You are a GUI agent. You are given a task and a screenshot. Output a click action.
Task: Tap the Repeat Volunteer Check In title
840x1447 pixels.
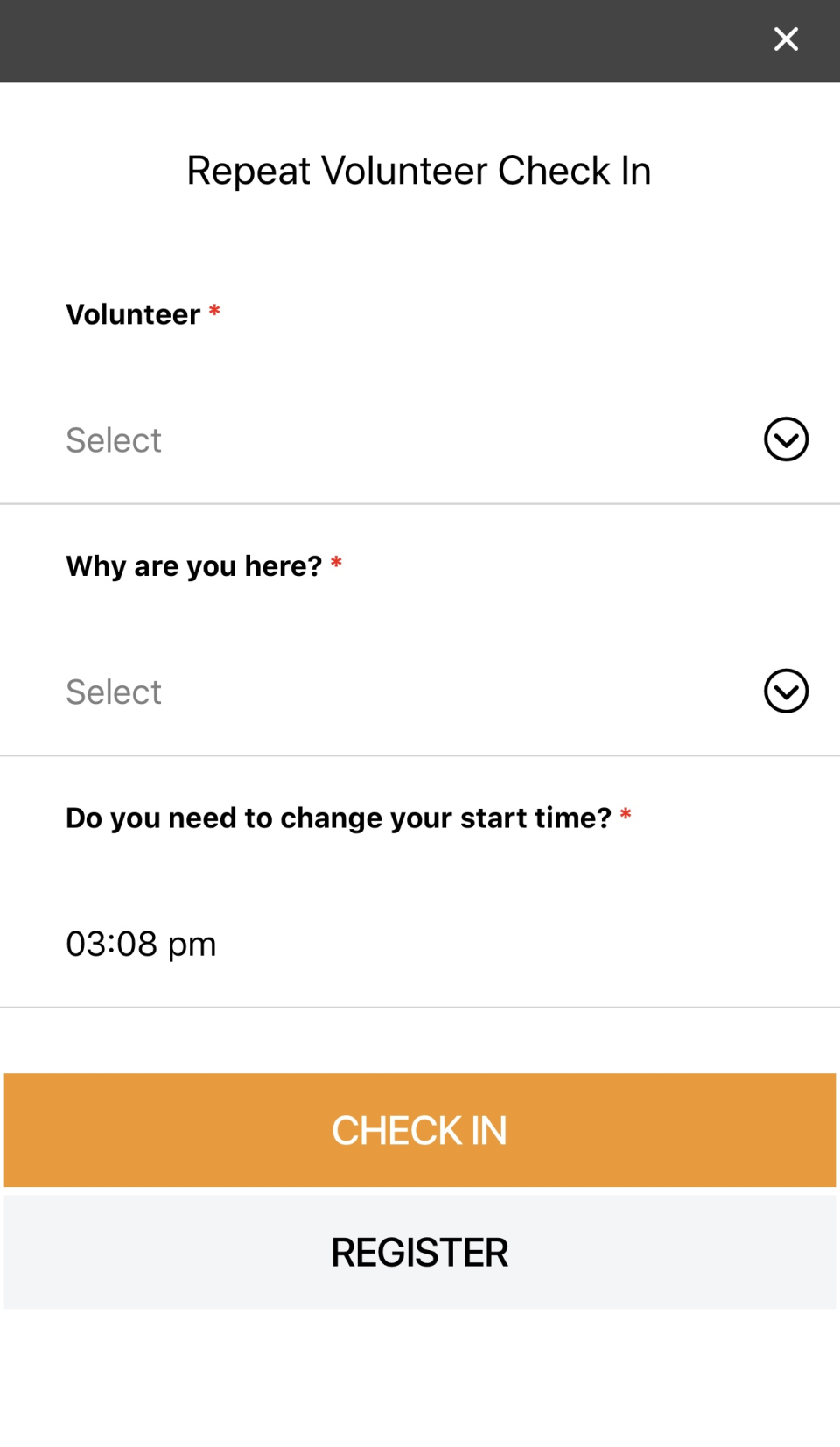418,170
